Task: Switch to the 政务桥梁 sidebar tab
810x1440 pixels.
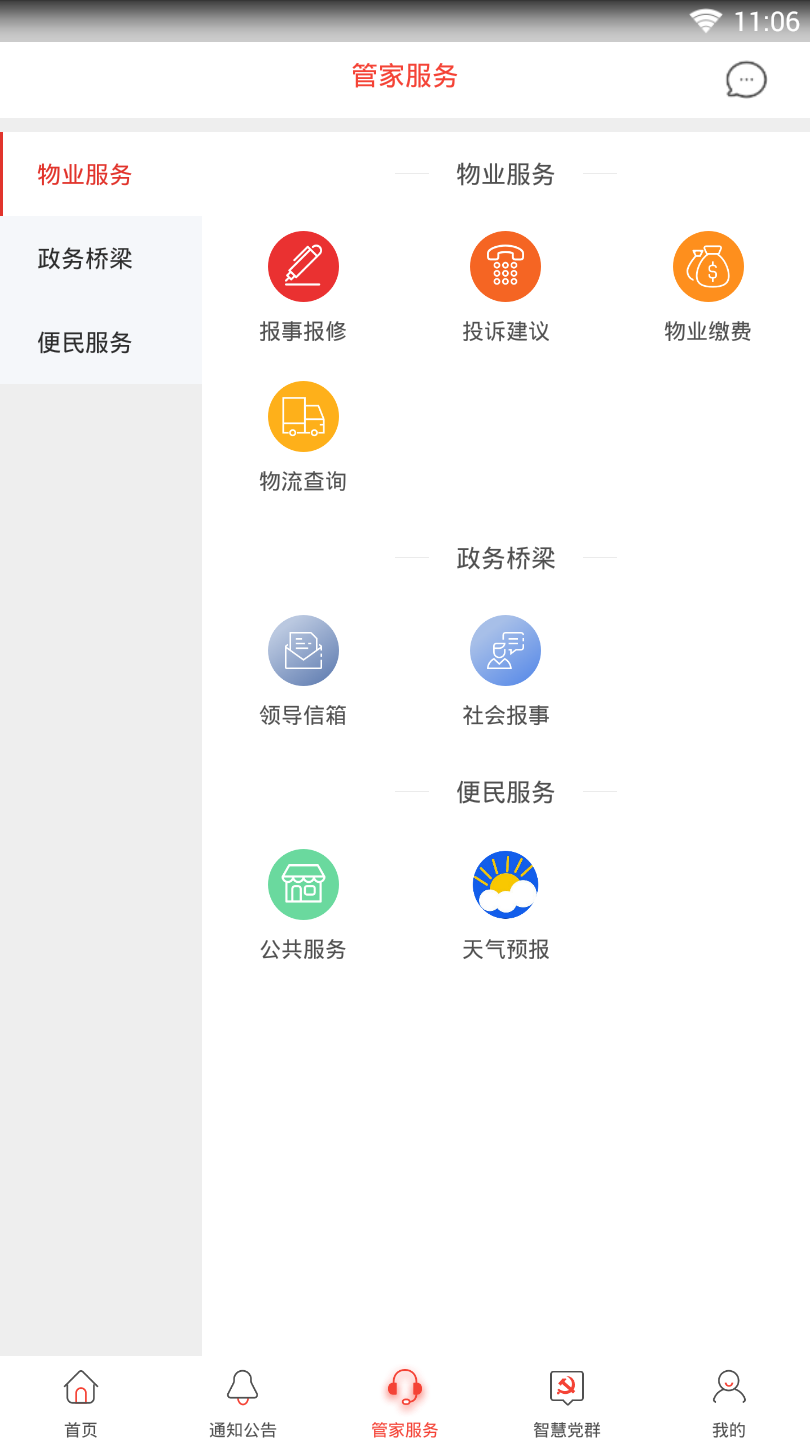Action: (83, 258)
